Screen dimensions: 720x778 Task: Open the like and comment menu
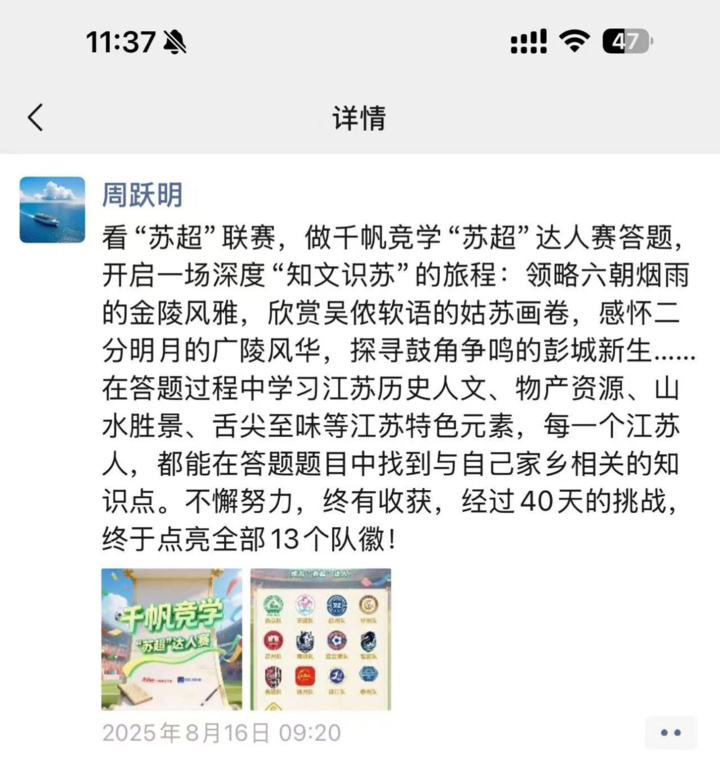click(x=670, y=733)
